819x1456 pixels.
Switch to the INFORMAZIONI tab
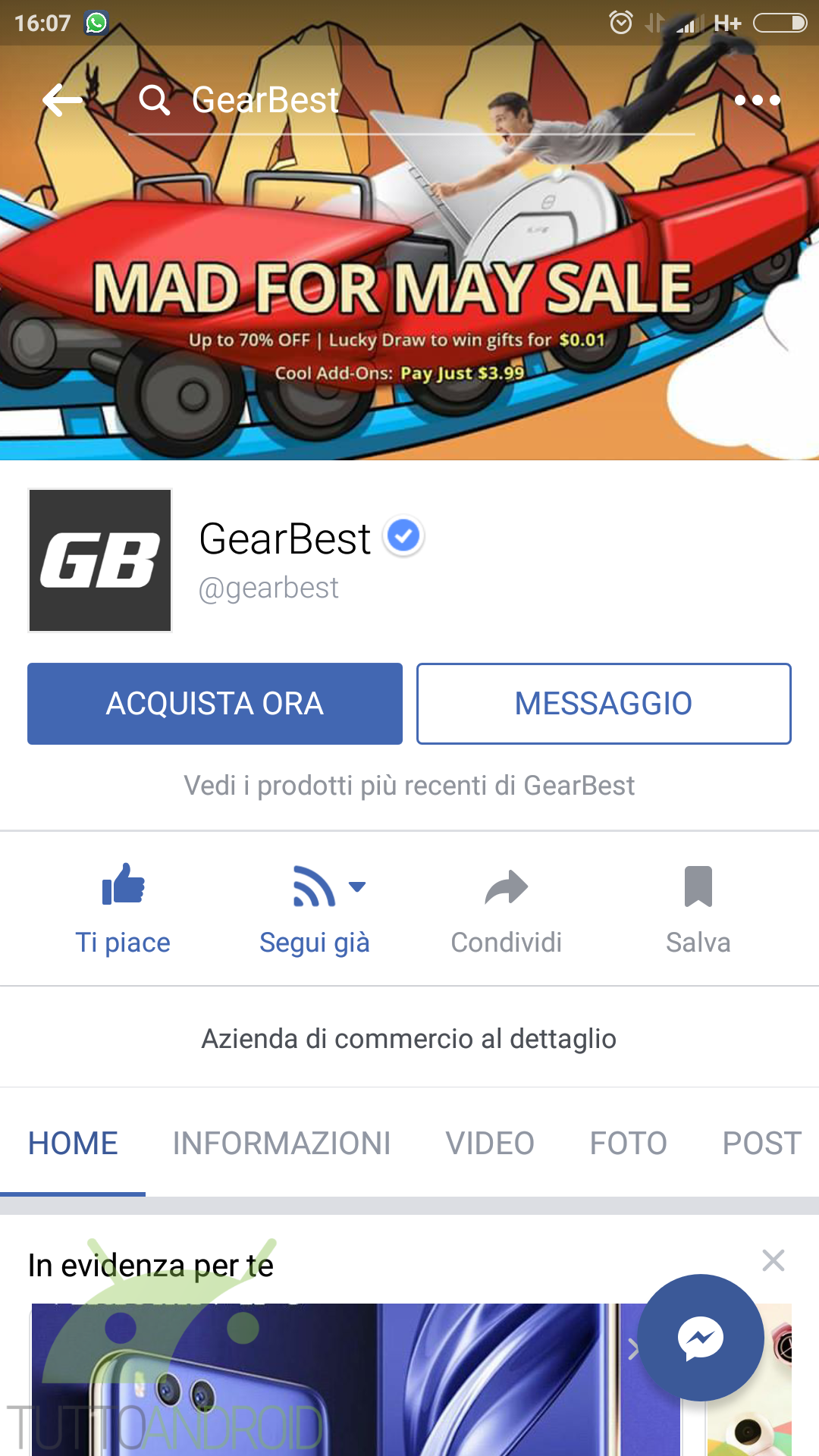coord(281,1143)
